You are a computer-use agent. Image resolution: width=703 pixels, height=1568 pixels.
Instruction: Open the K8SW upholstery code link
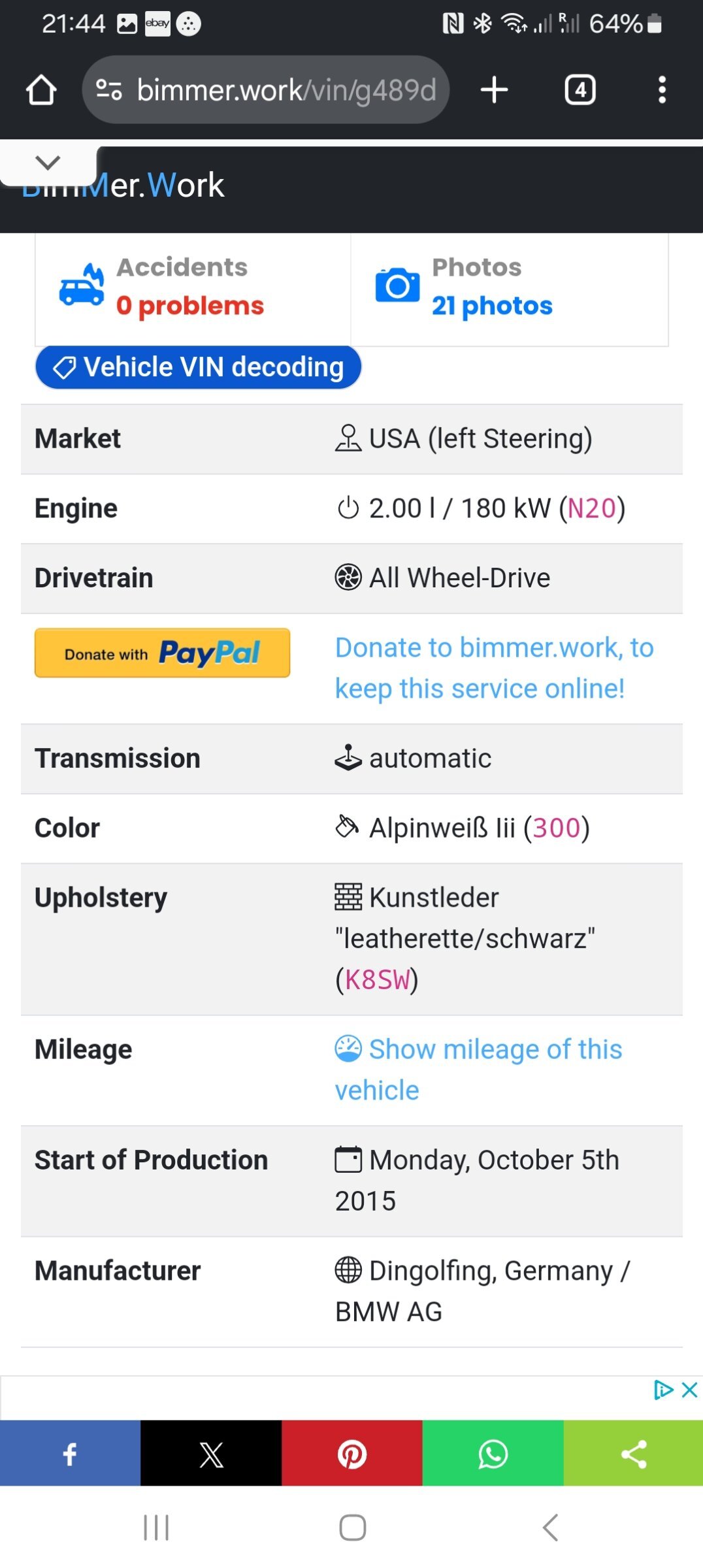(377, 980)
